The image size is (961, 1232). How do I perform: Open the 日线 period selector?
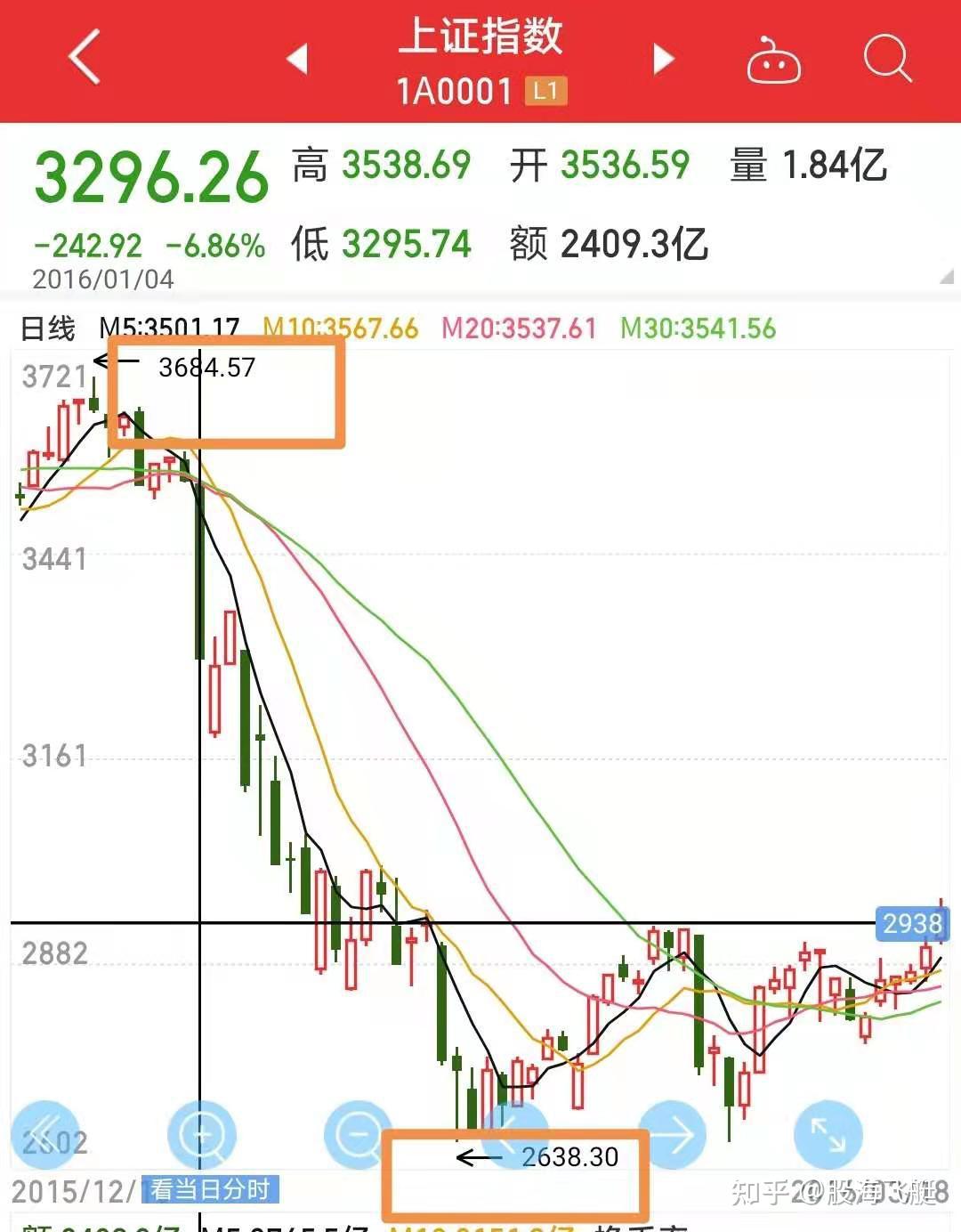(52, 328)
